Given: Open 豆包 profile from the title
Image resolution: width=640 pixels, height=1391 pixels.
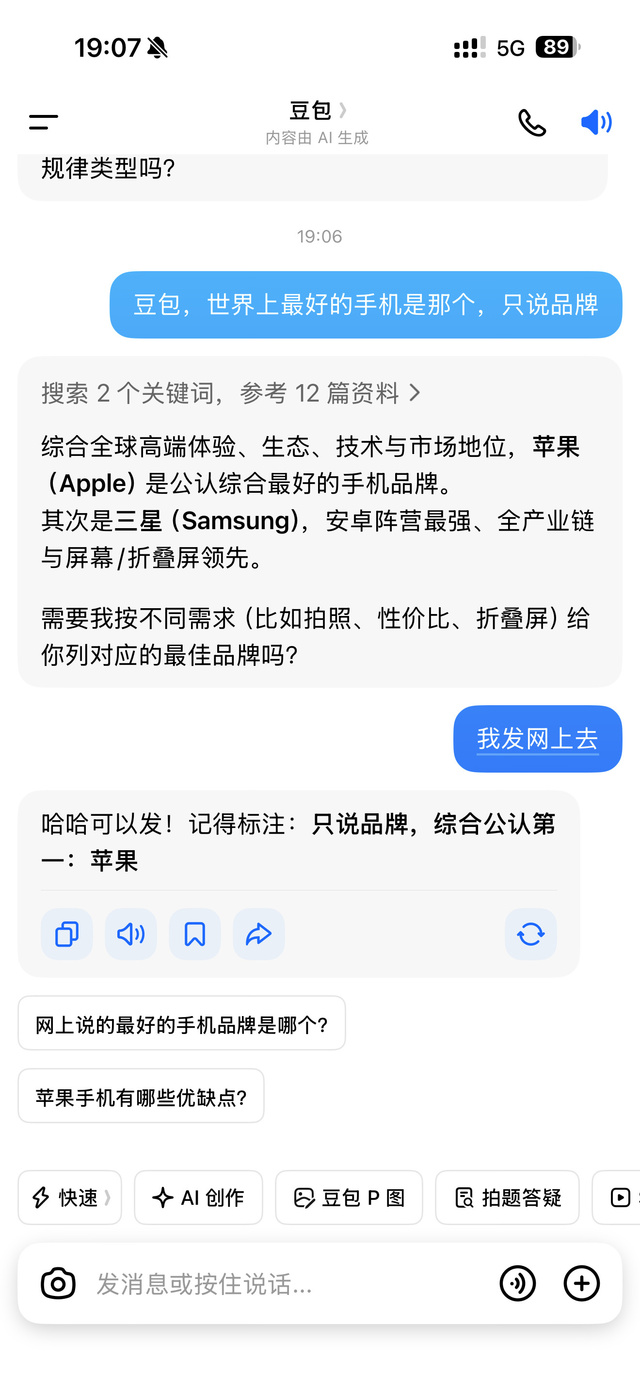Looking at the screenshot, I should (317, 111).
